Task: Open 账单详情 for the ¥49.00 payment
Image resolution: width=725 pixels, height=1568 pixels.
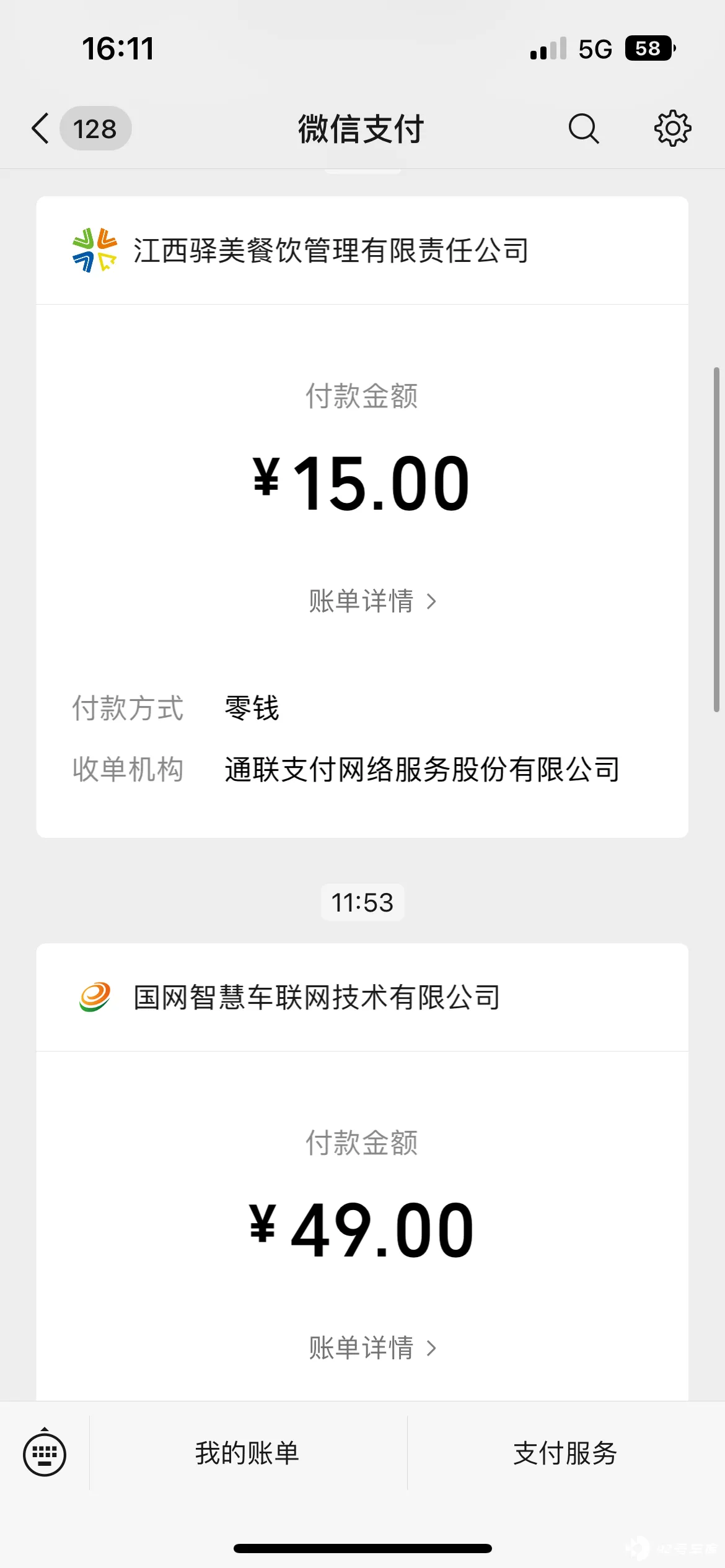Action: (x=373, y=1348)
